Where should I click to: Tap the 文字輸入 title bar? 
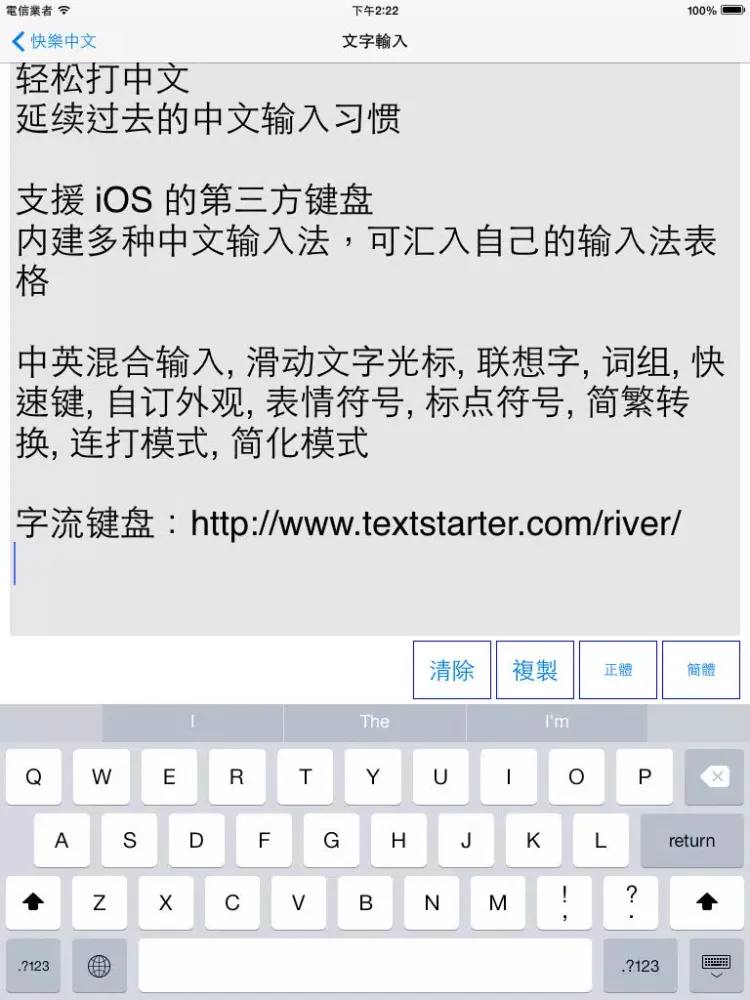click(x=375, y=42)
